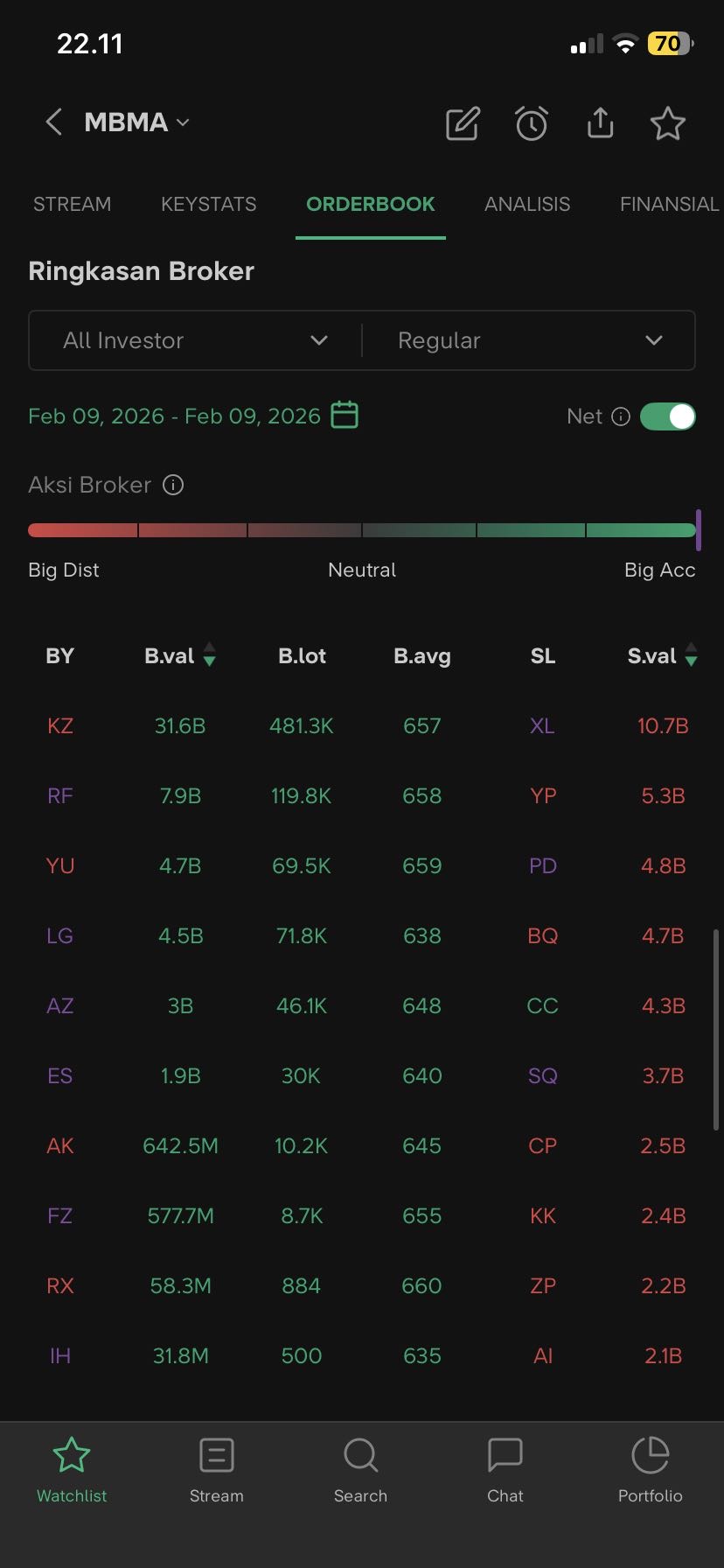Viewport: 724px width, 1568px height.
Task: Share this MBMA page
Action: (x=600, y=123)
